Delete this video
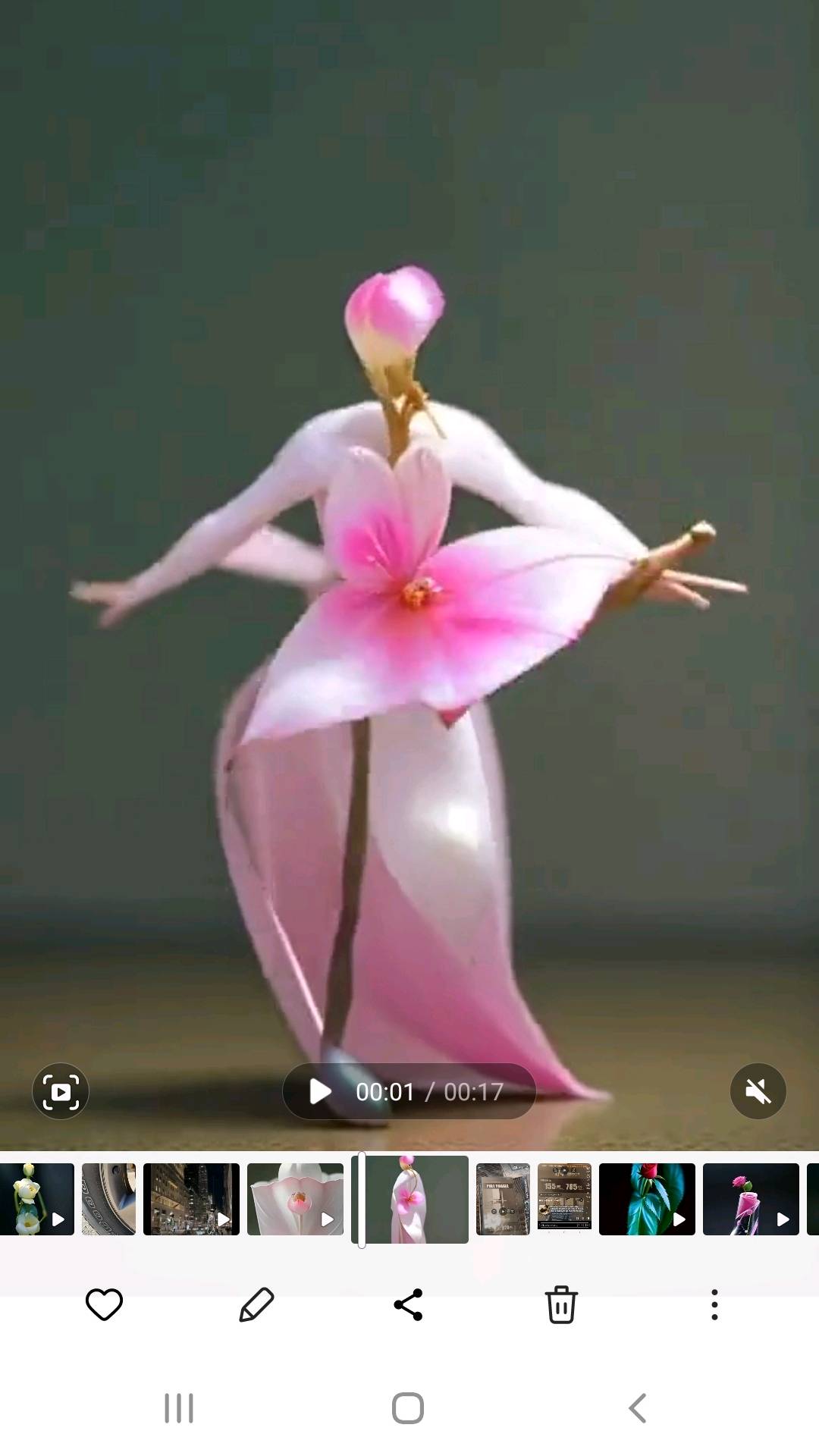The height and width of the screenshot is (1456, 819). pos(561,1305)
